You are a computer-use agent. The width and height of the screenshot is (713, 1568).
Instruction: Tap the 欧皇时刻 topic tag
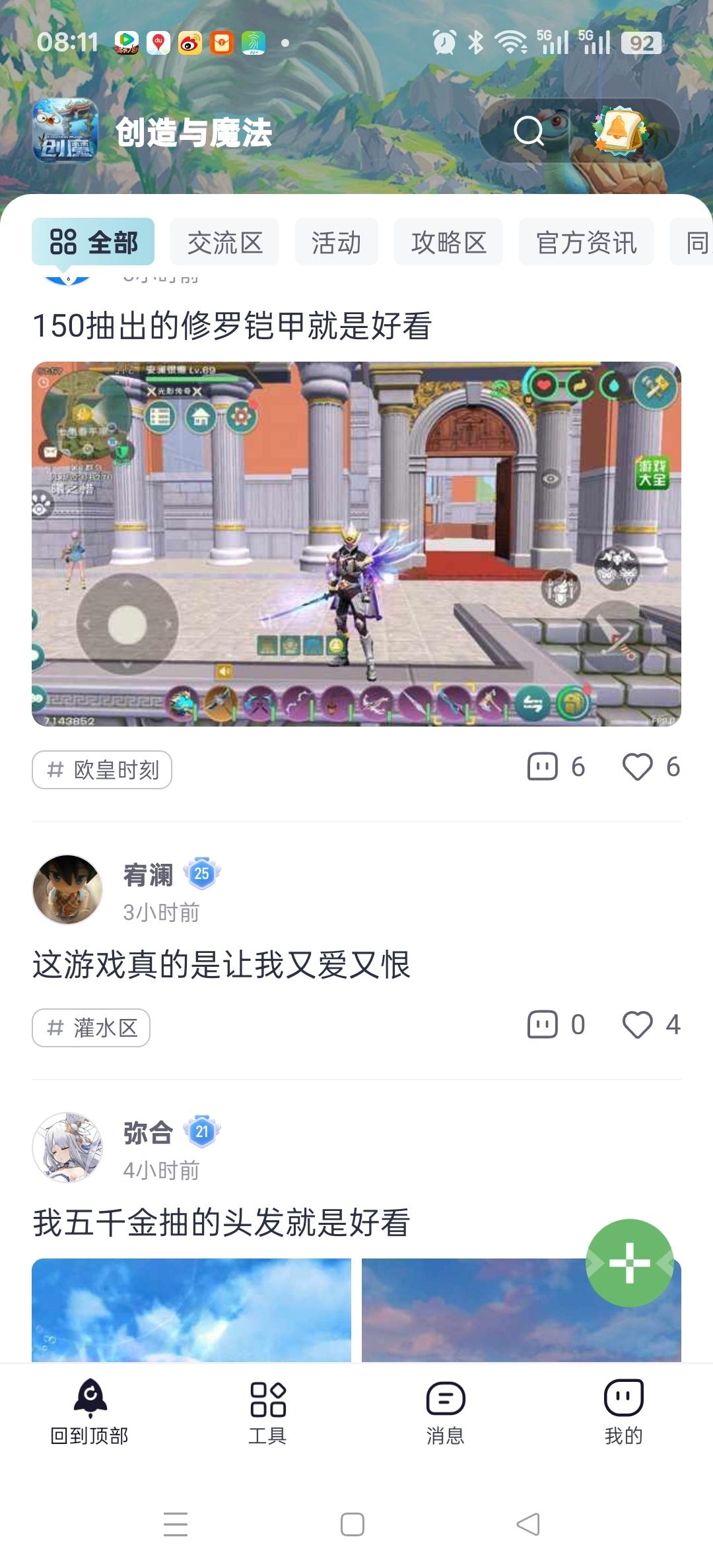click(x=102, y=769)
